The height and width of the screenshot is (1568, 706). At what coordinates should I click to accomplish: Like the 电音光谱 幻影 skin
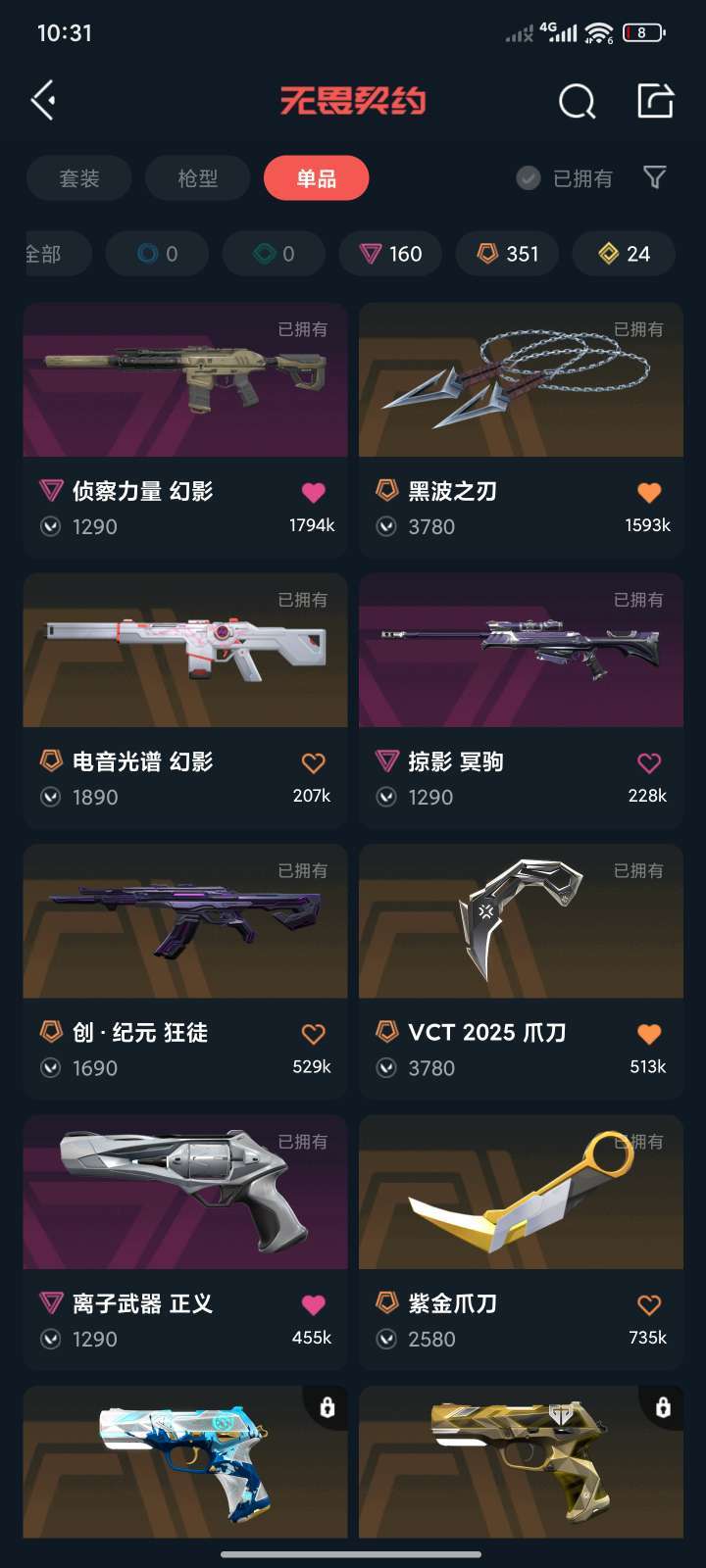313,762
